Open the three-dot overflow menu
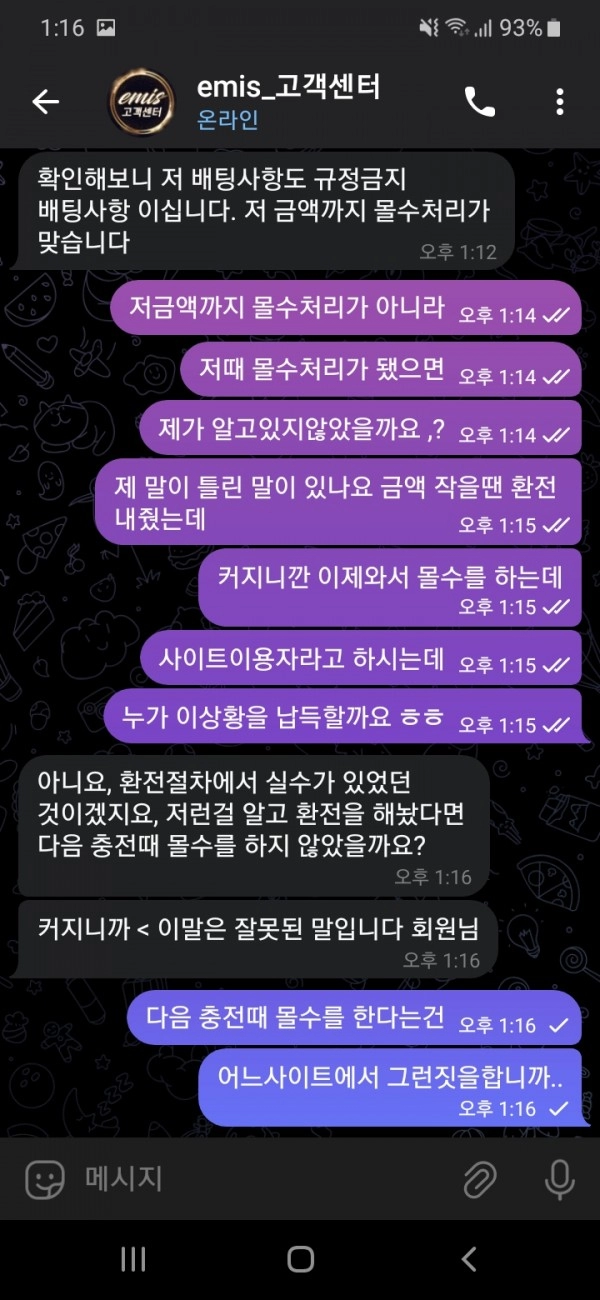The image size is (600, 1300). (x=559, y=101)
